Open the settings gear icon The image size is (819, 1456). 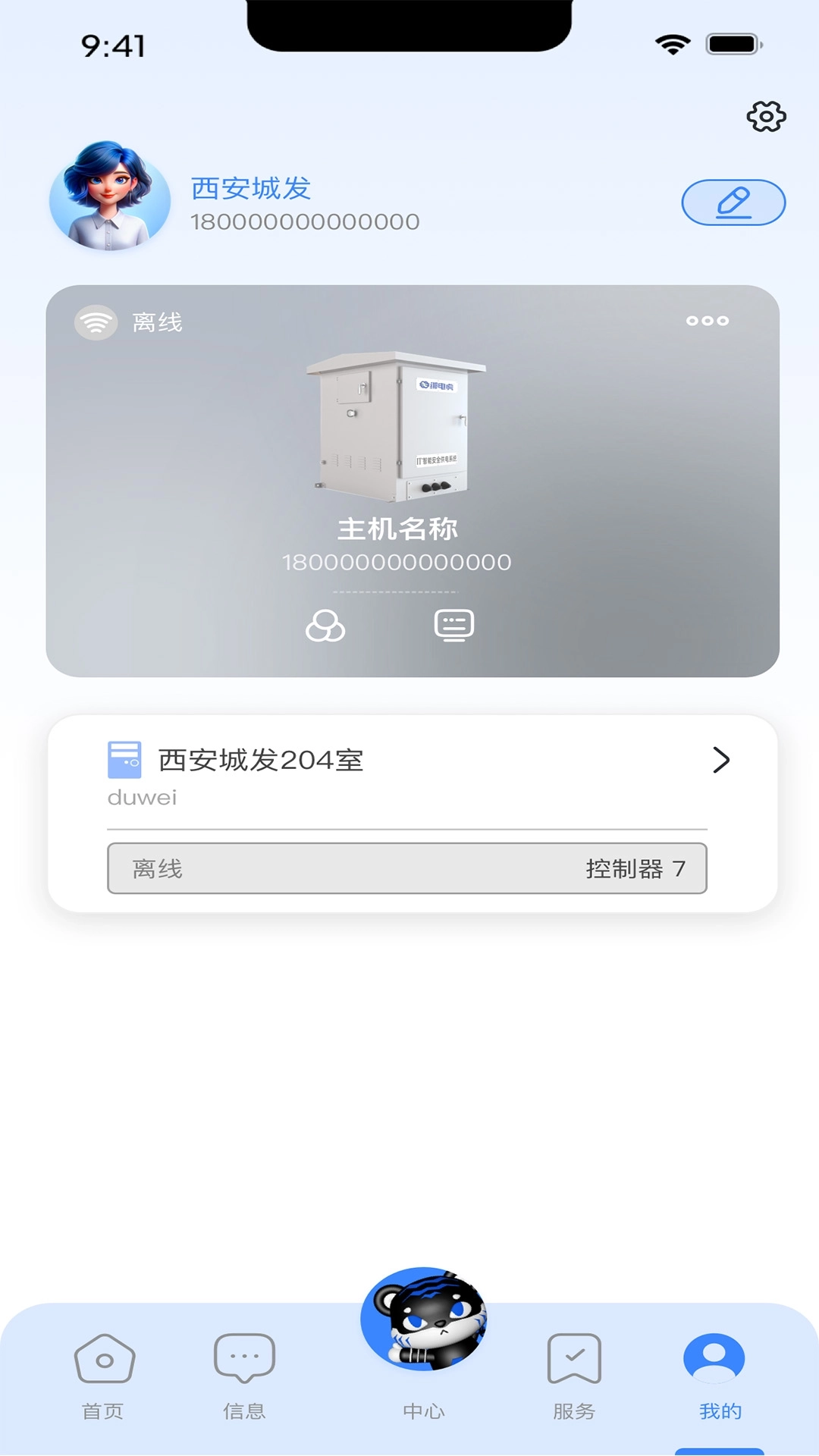[x=767, y=116]
